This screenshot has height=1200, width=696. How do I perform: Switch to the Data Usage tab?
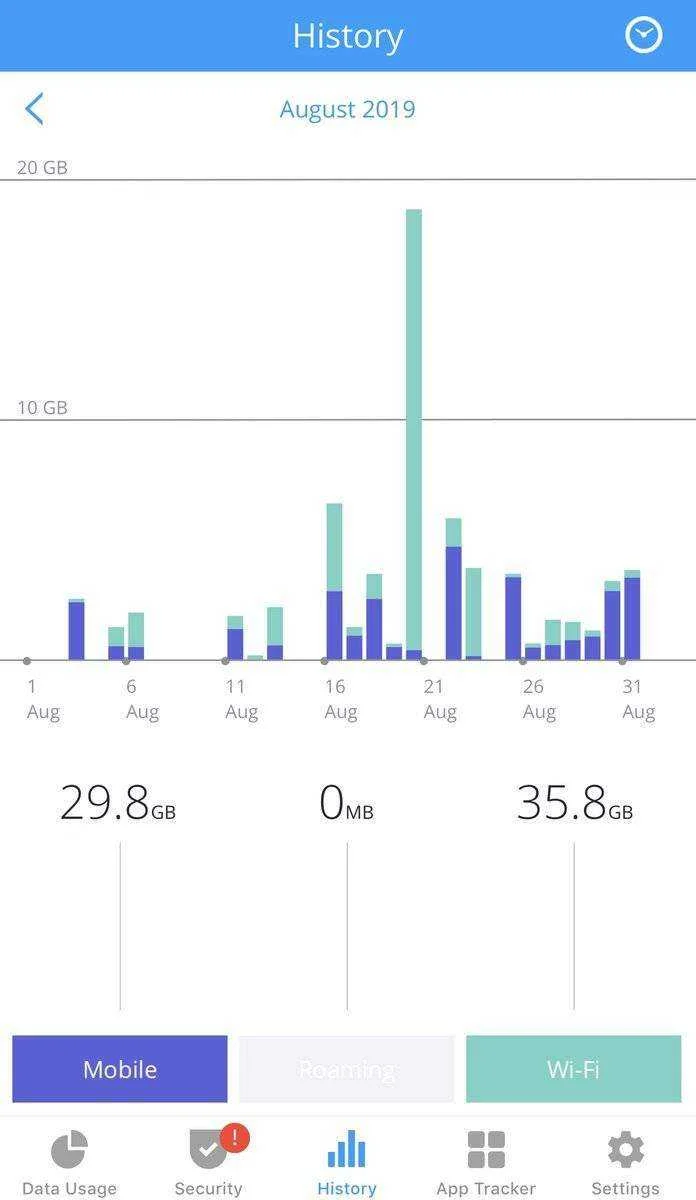pos(69,1163)
